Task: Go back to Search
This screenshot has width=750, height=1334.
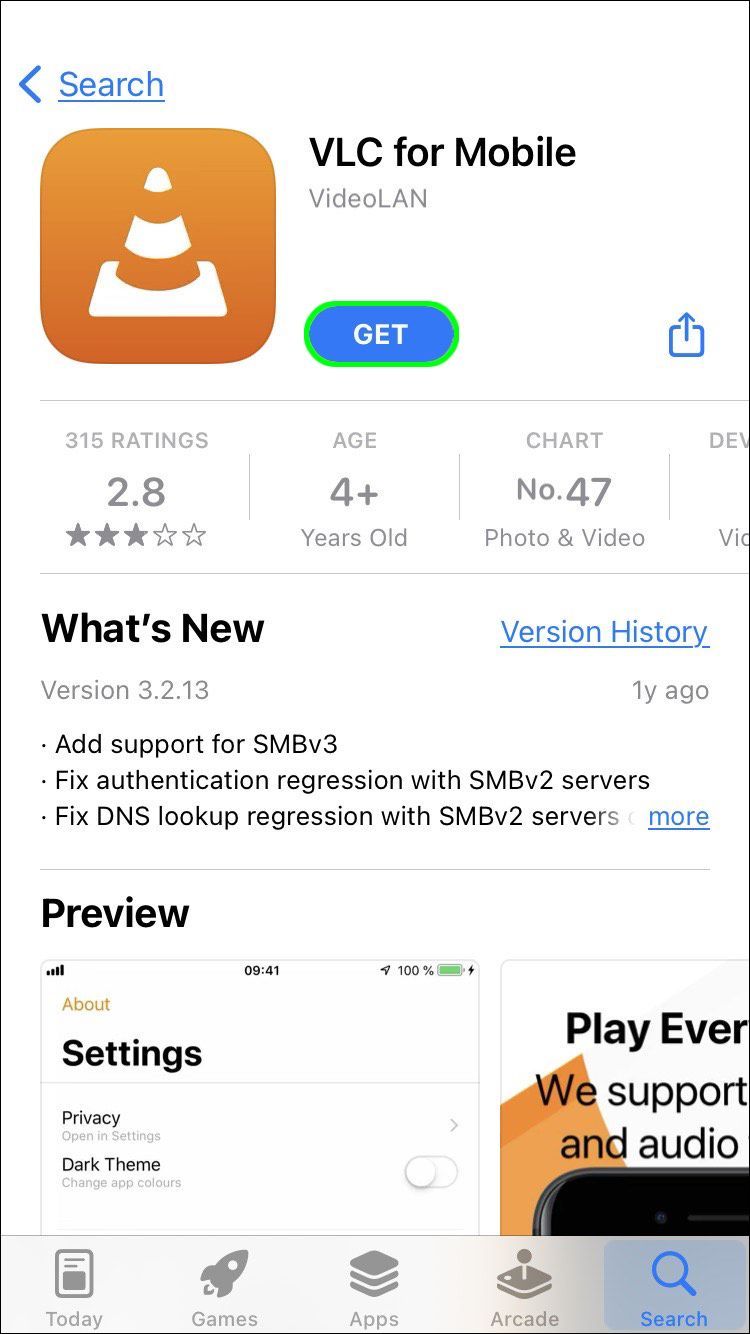Action: tap(92, 85)
